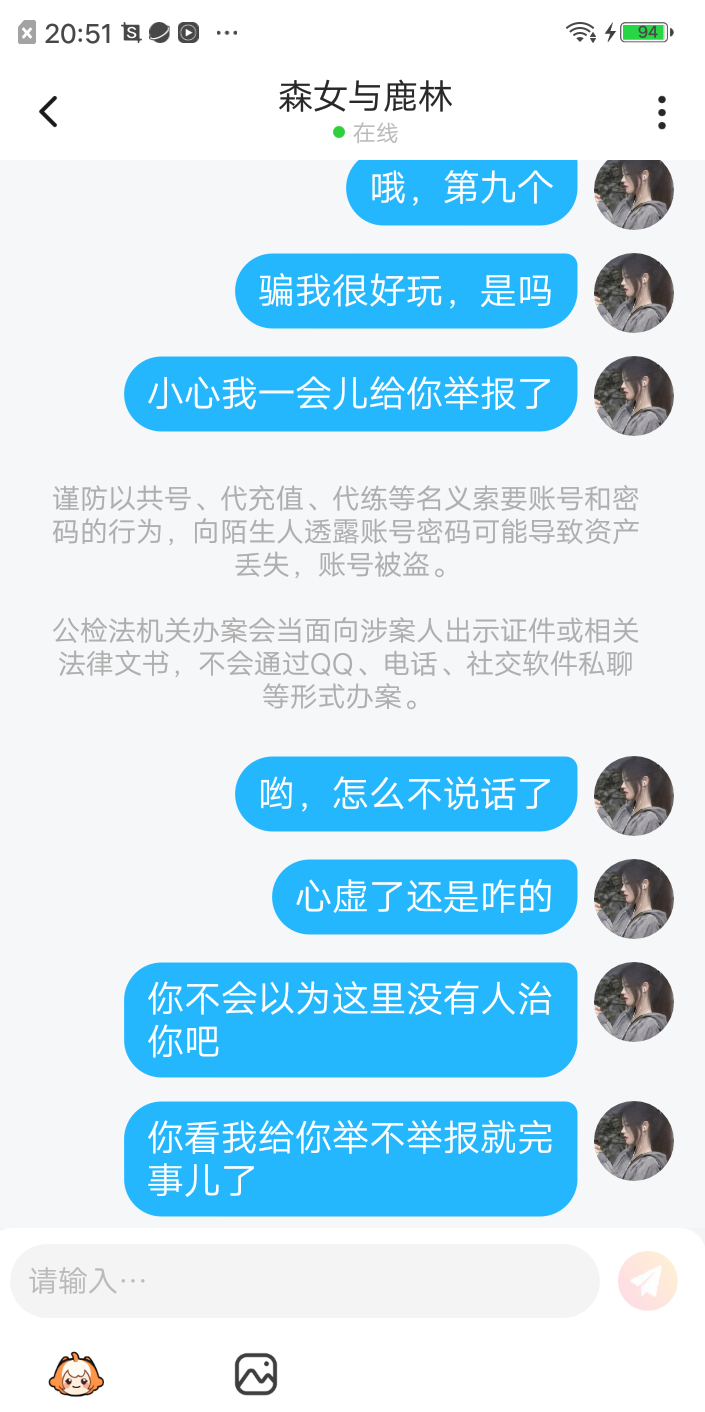Attach a picture from the gallery
The height and width of the screenshot is (1412, 705).
[x=256, y=1374]
